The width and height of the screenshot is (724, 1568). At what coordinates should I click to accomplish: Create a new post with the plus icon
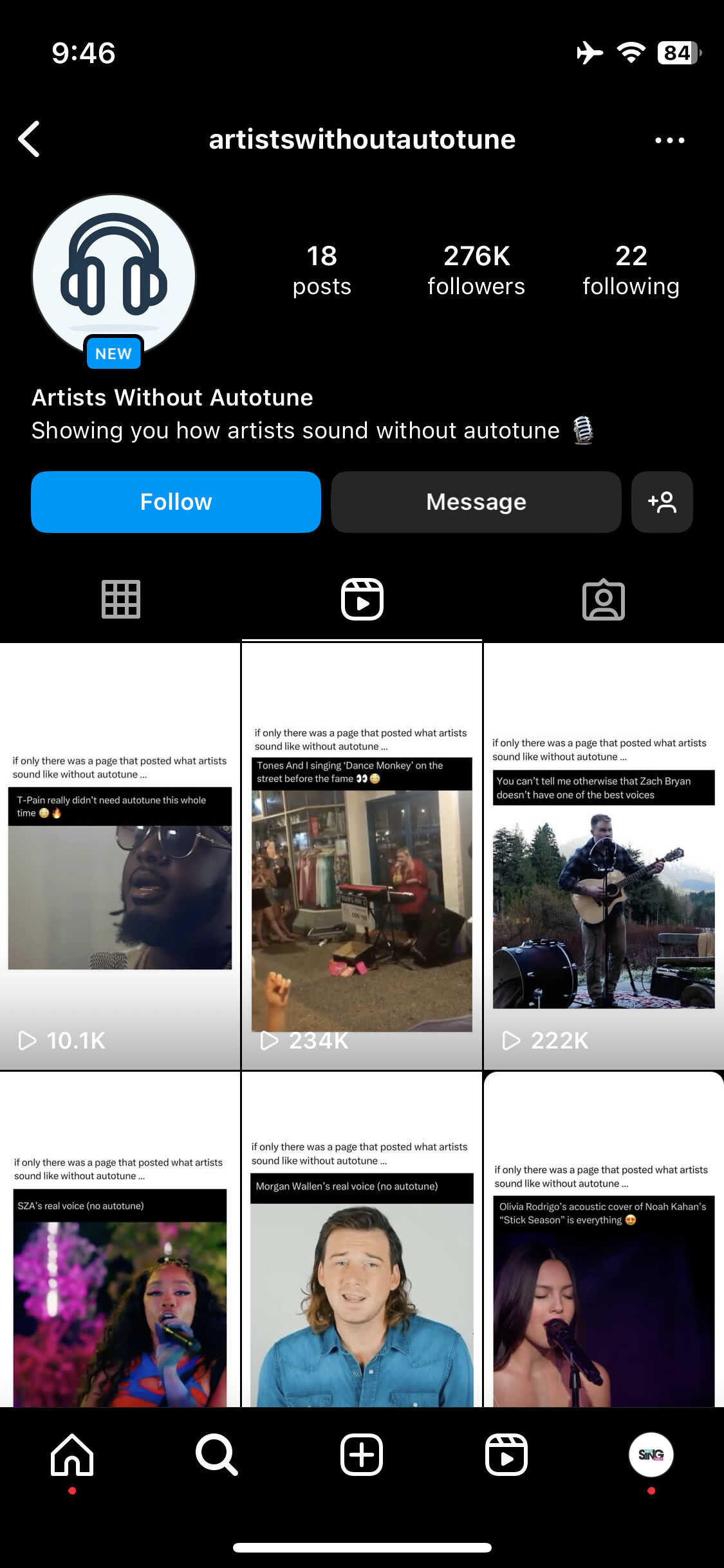coord(362,1455)
